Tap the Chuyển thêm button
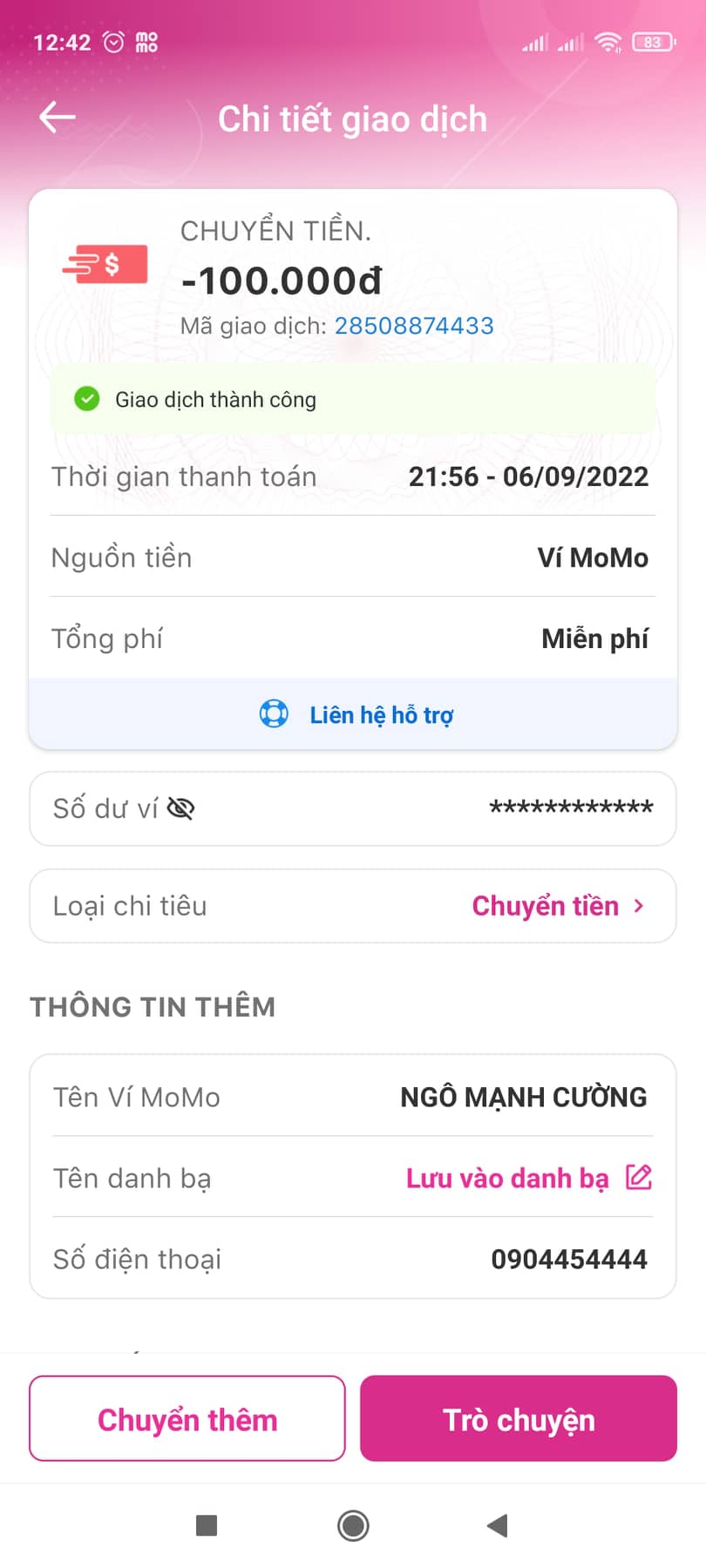The height and width of the screenshot is (1568, 706). click(x=187, y=1419)
